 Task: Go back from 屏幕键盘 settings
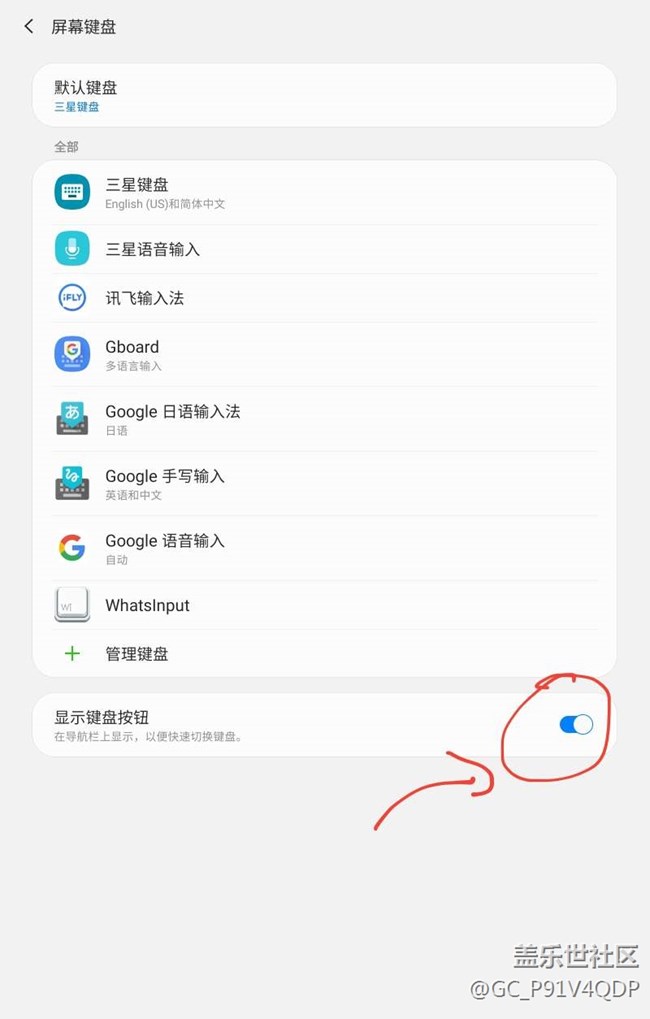(29, 27)
